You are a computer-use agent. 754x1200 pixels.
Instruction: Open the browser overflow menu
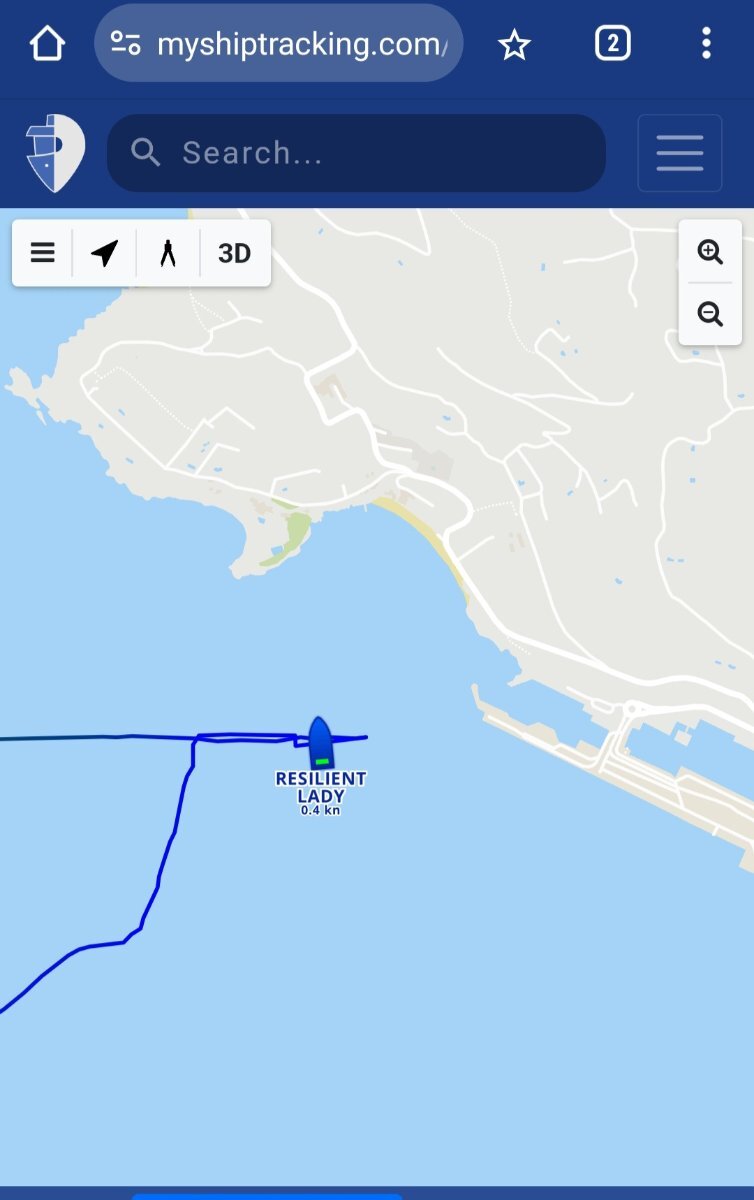pyautogui.click(x=706, y=44)
